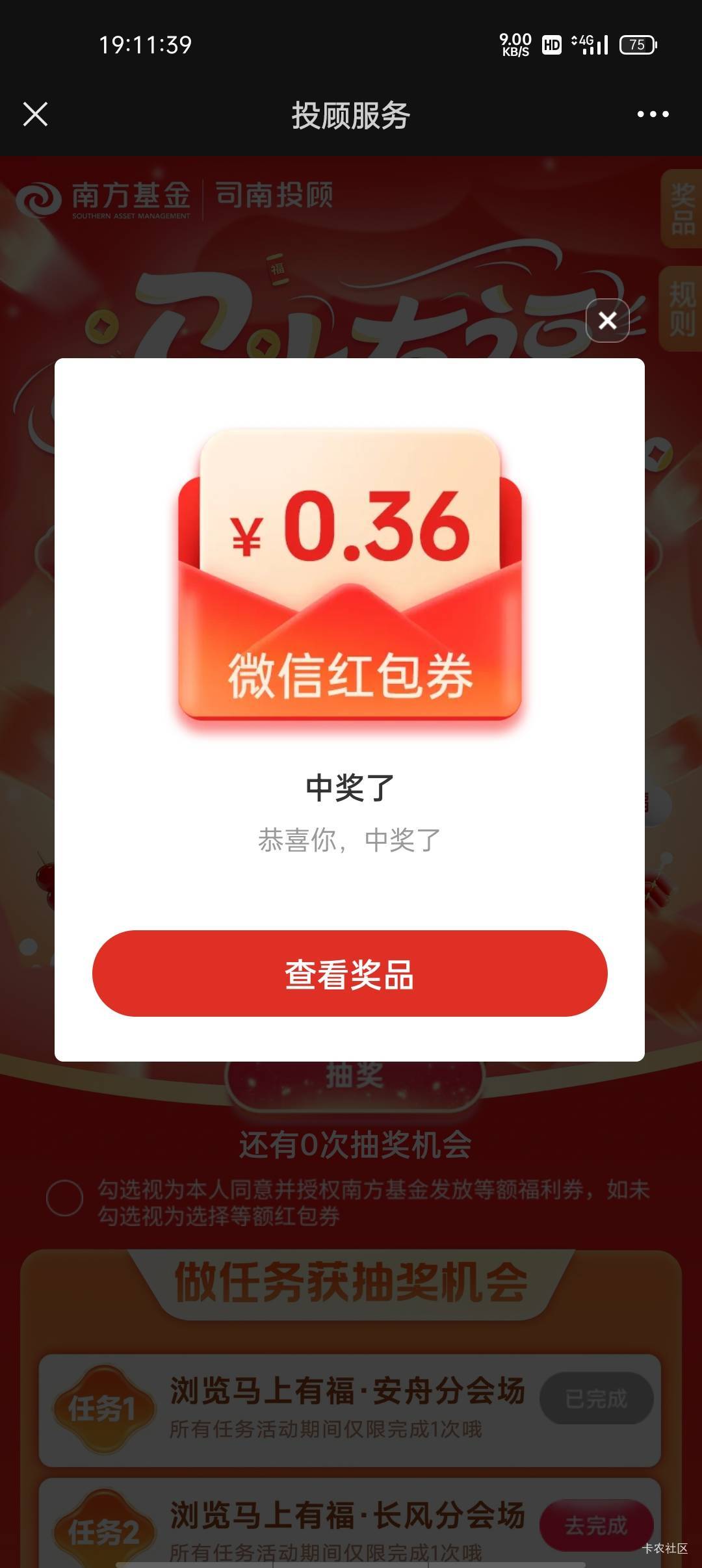Tap 去完成 for 任务2 长风分会场
The height and width of the screenshot is (1568, 702).
(596, 1525)
